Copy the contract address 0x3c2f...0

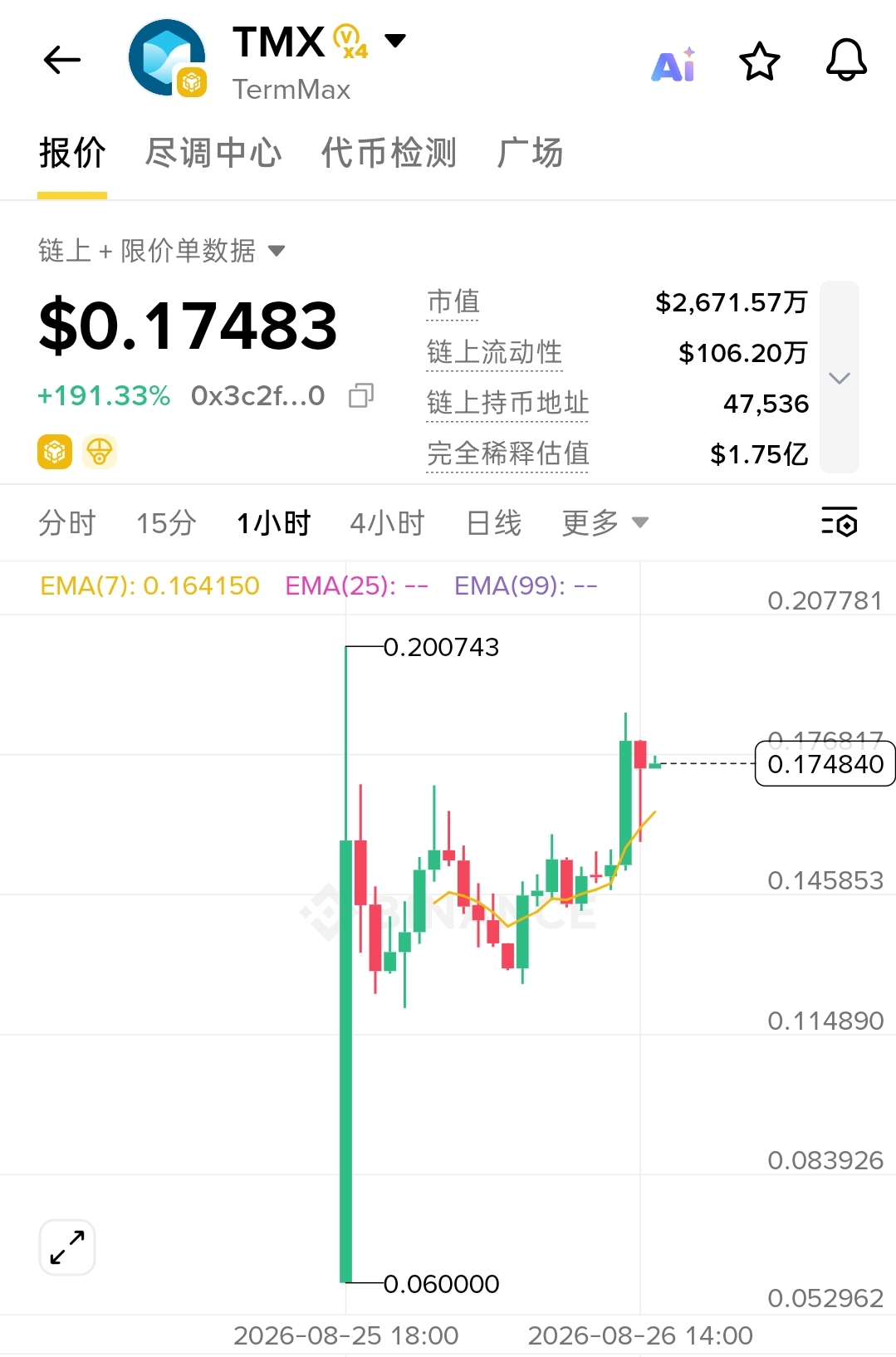tap(361, 396)
